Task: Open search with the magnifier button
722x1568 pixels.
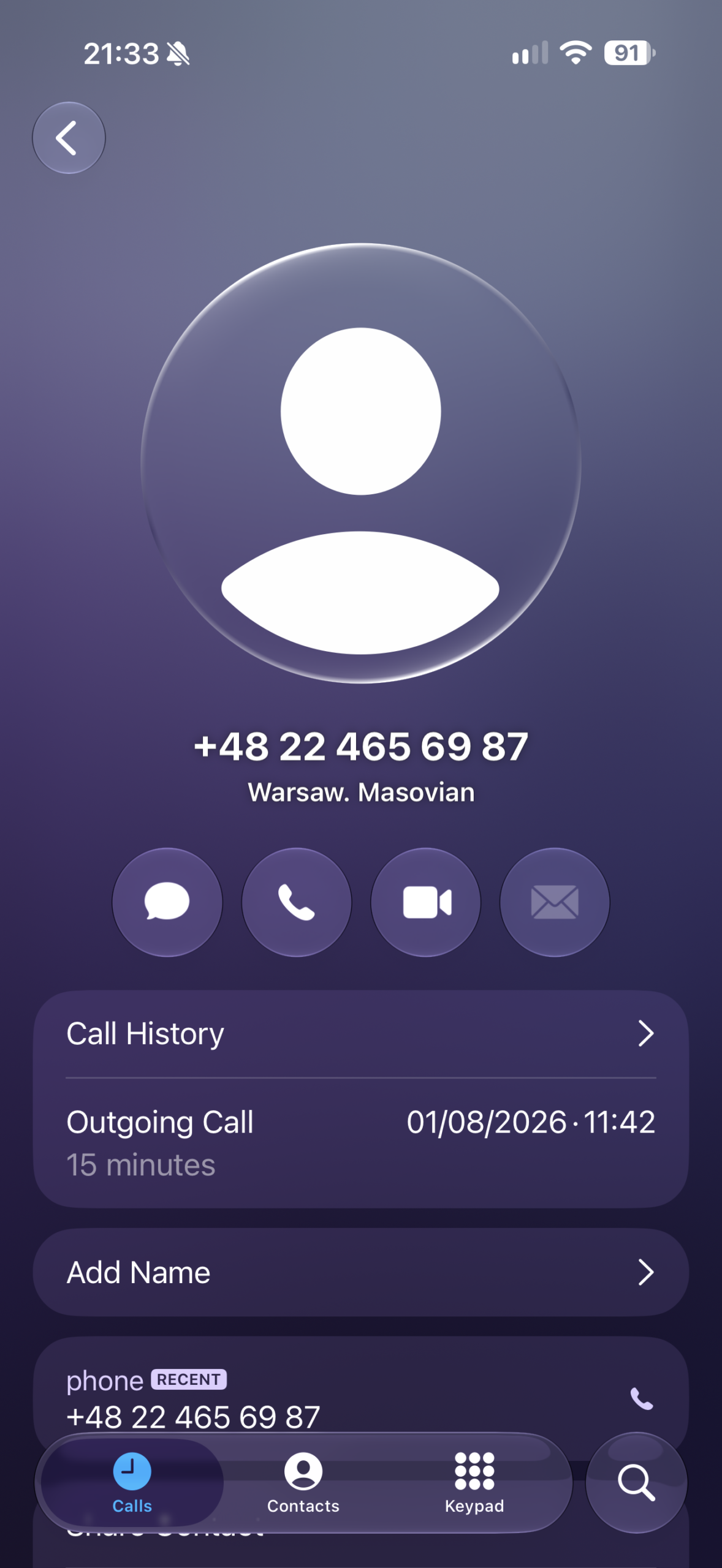Action: (637, 1483)
